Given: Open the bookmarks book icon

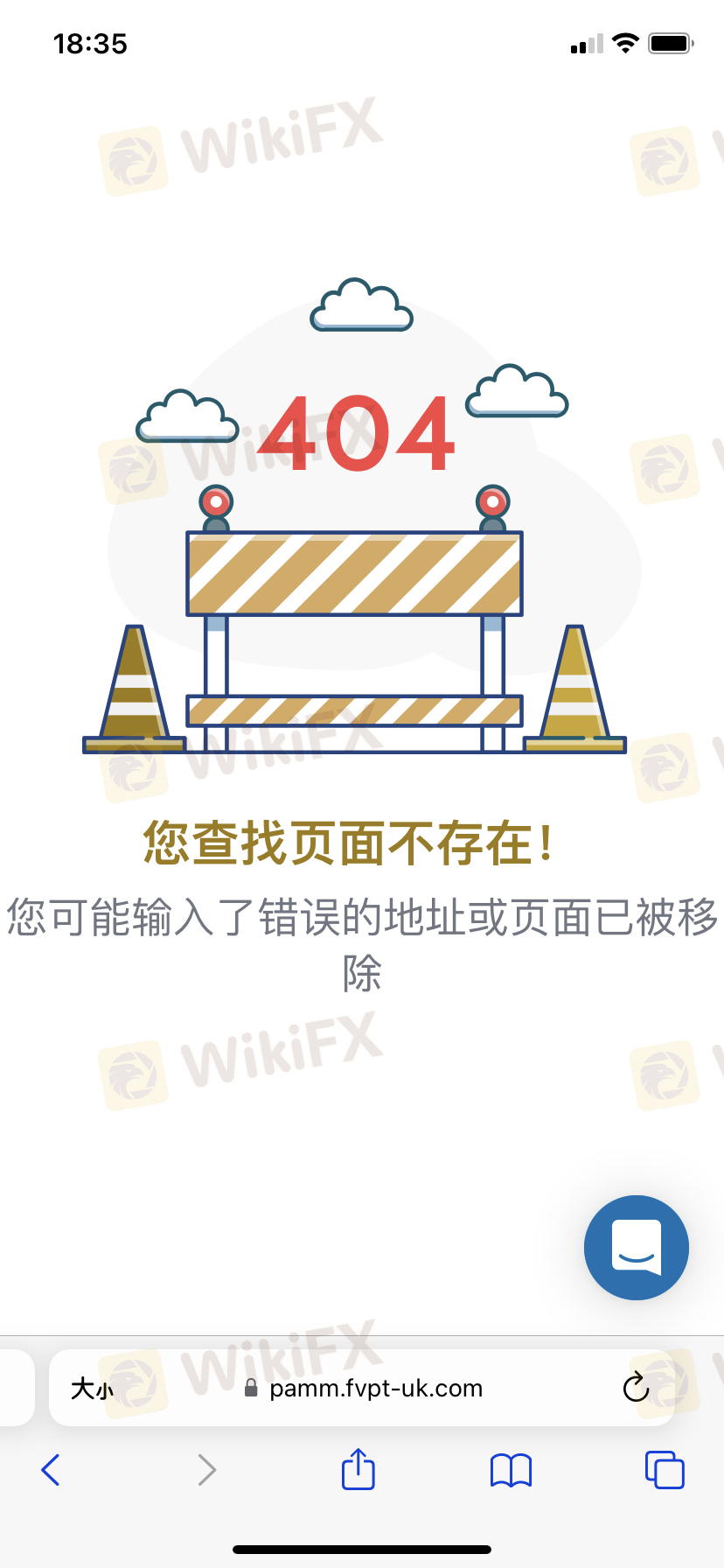Looking at the screenshot, I should pyautogui.click(x=512, y=1471).
